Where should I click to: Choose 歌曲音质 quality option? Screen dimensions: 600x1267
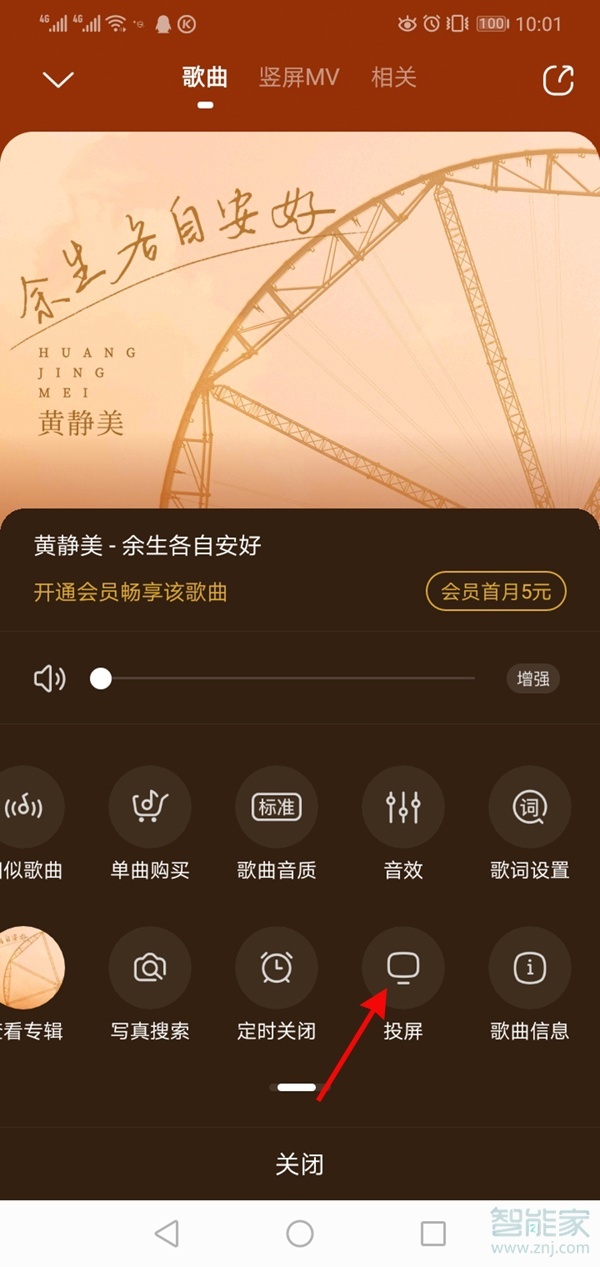pos(277,807)
